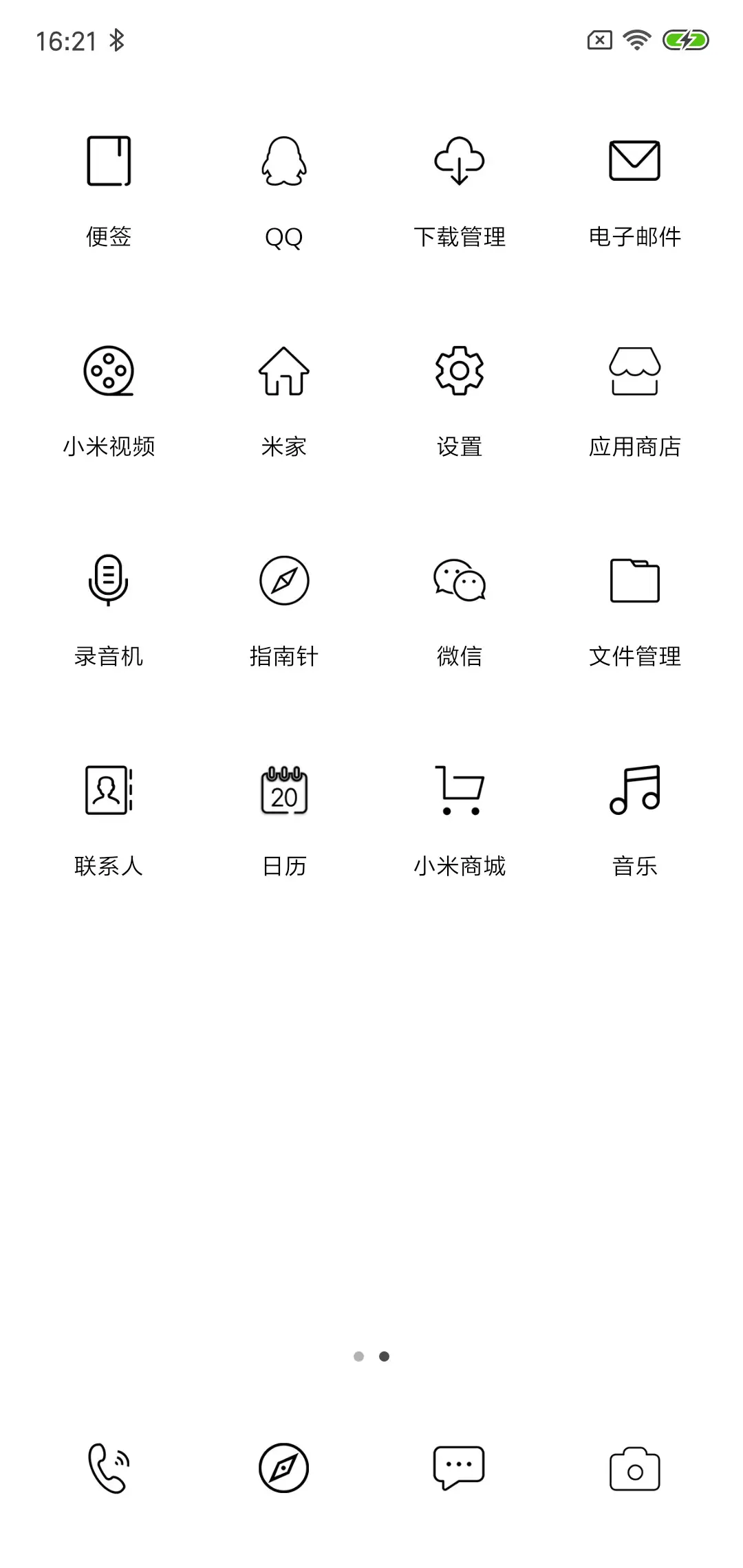Open the QQ app

[284, 163]
